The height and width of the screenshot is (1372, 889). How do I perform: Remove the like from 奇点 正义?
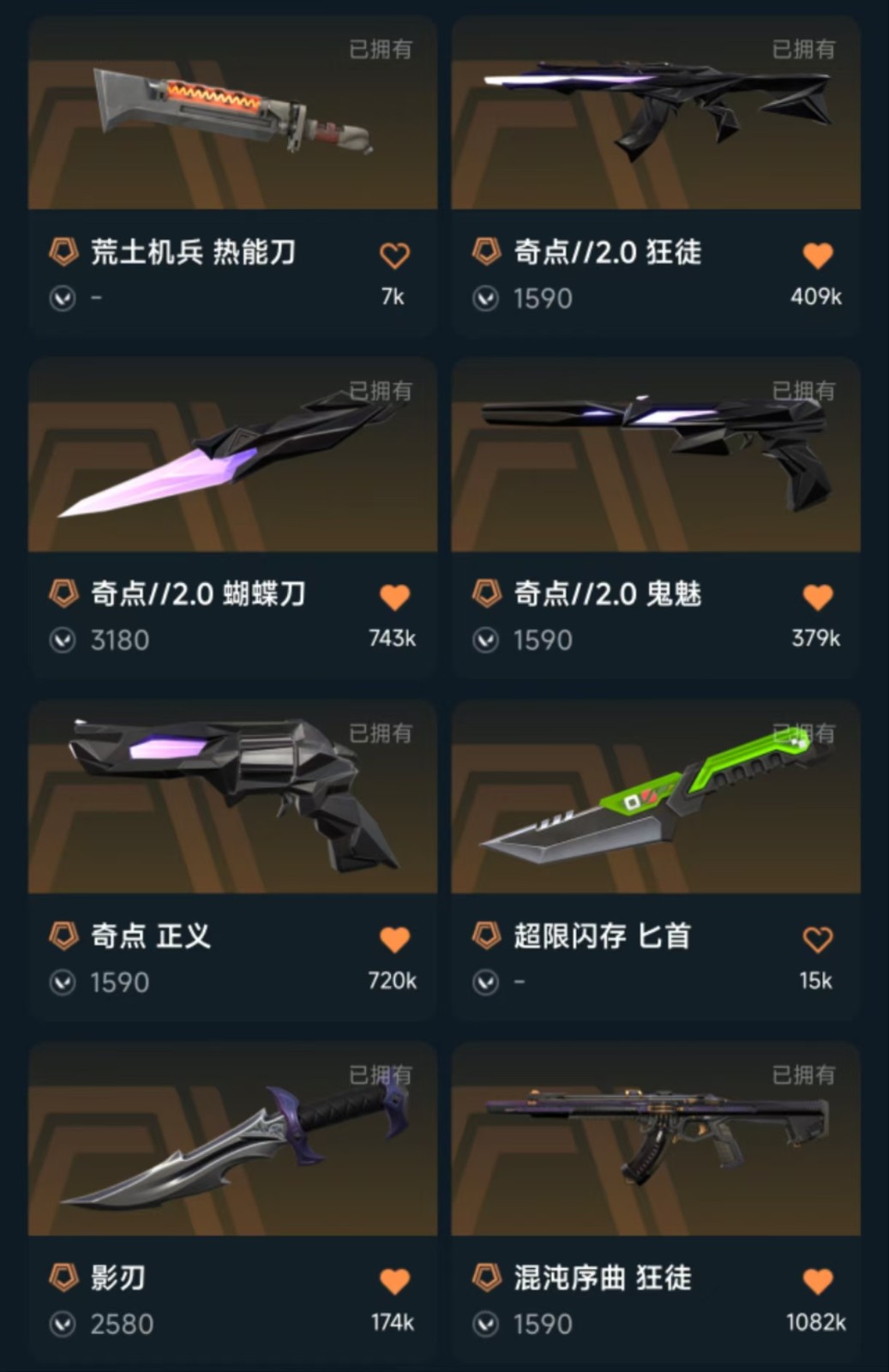coord(394,939)
